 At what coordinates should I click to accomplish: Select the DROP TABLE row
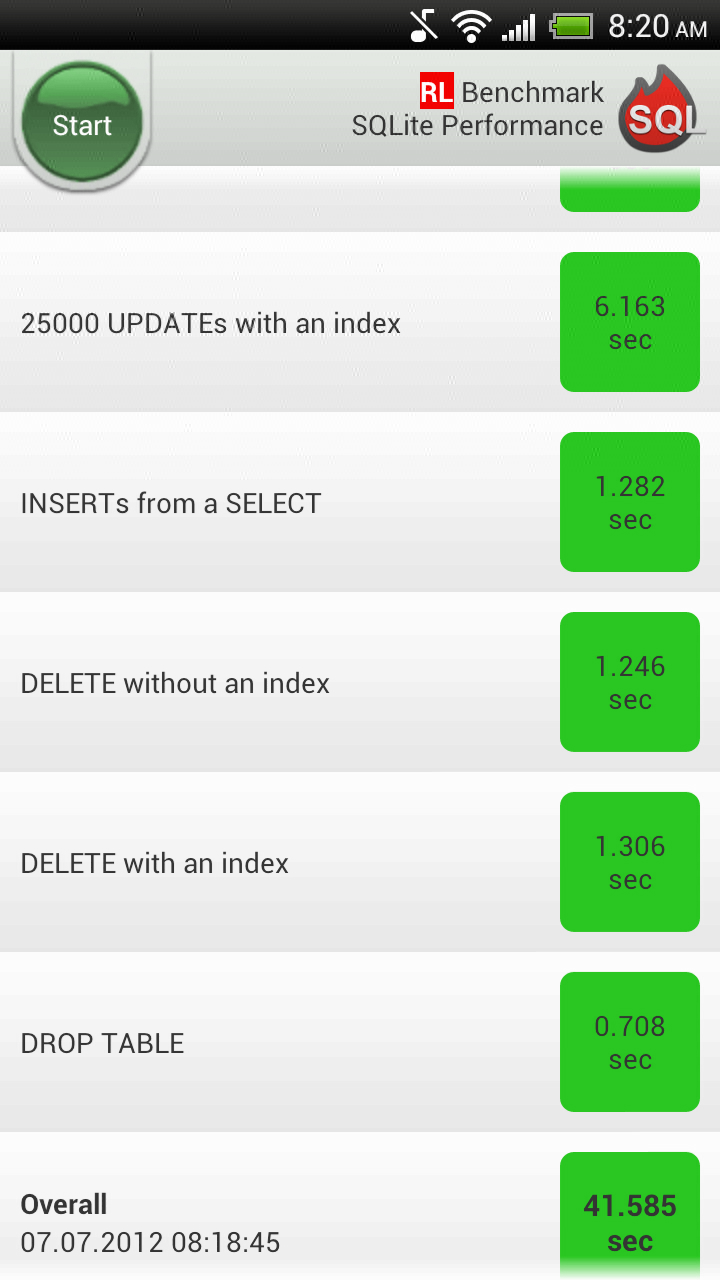(102, 1043)
